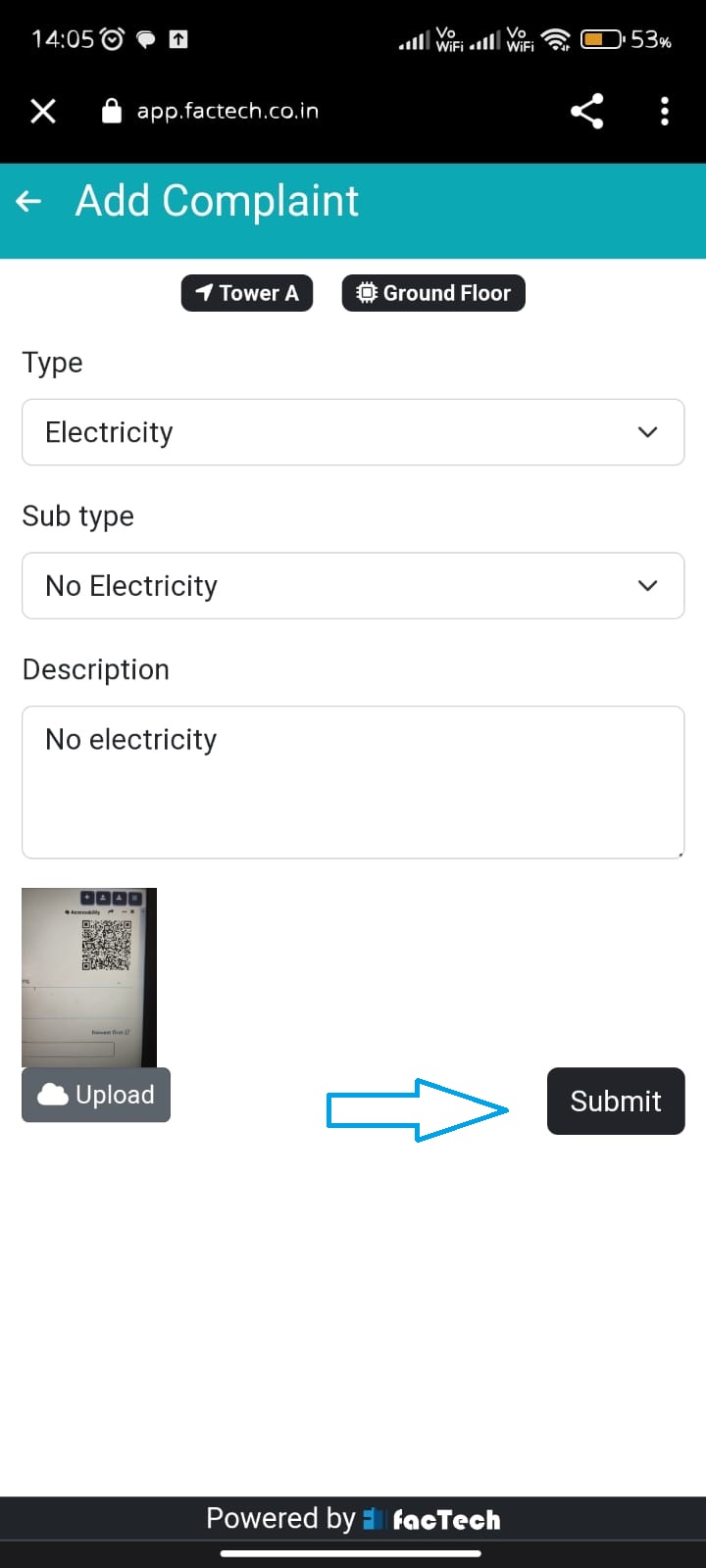Click the Upload button

pos(95,1095)
